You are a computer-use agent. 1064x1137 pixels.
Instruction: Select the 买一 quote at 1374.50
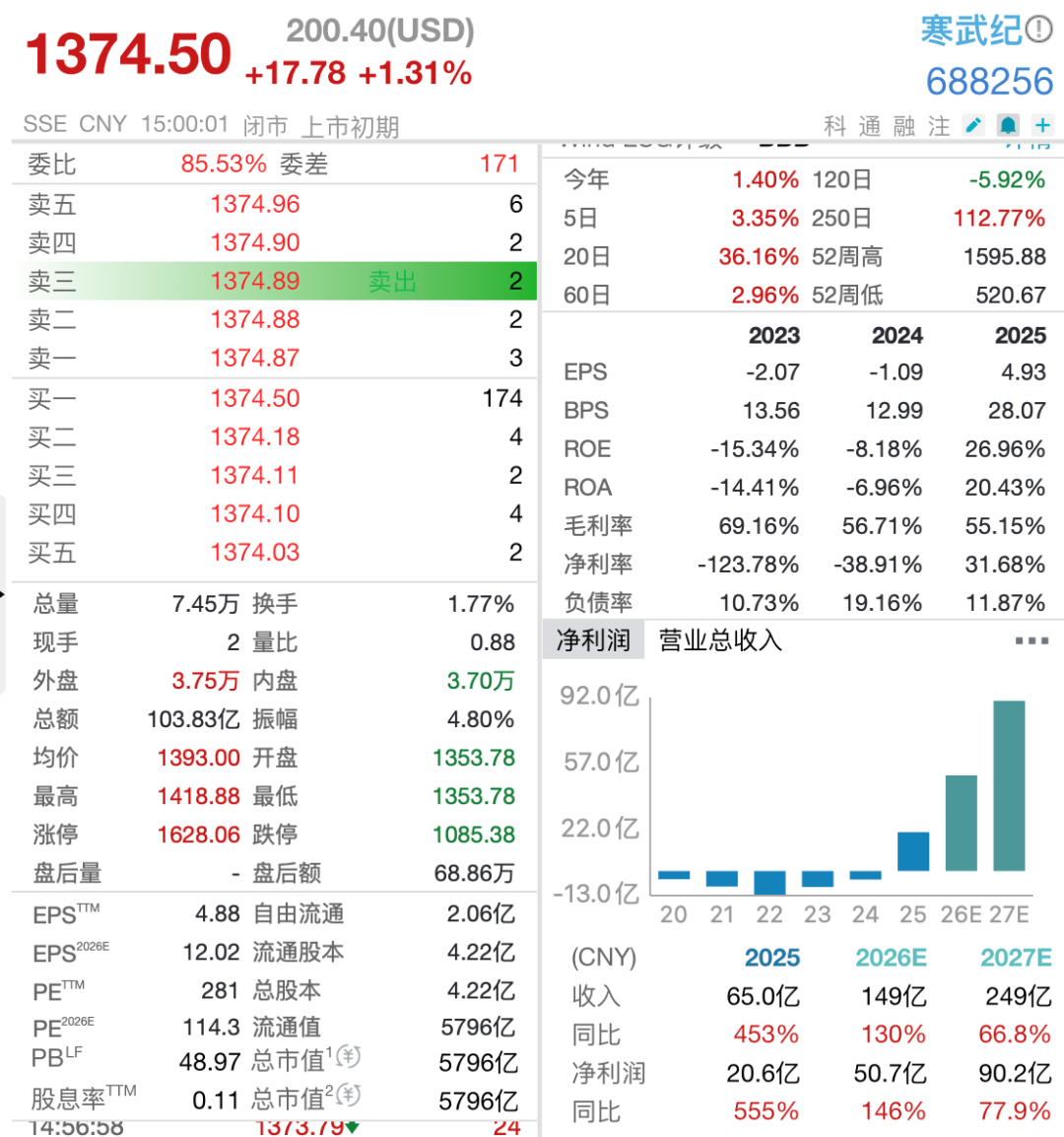click(255, 399)
